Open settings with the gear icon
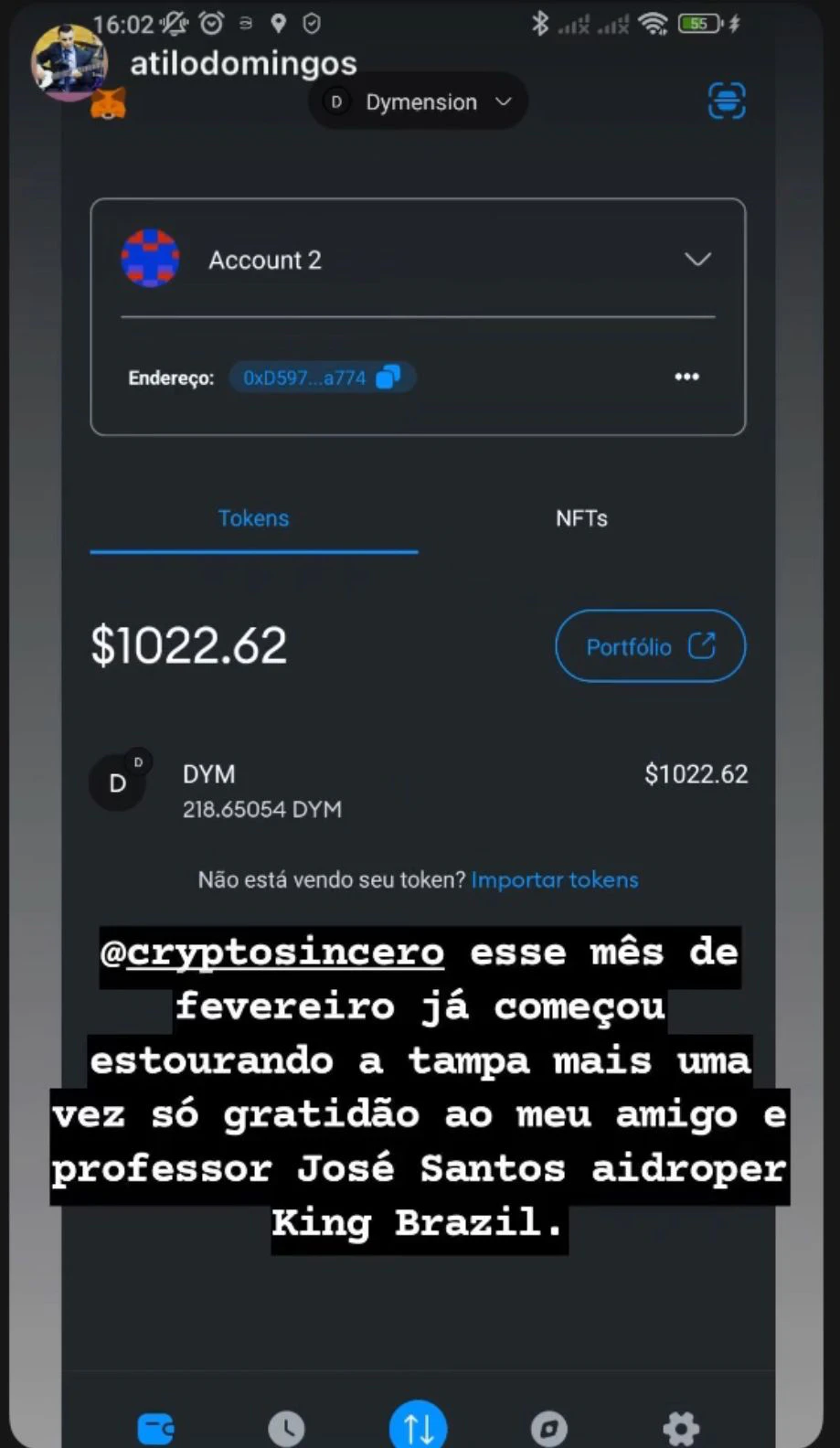The width and height of the screenshot is (840, 1448). pos(680,1426)
